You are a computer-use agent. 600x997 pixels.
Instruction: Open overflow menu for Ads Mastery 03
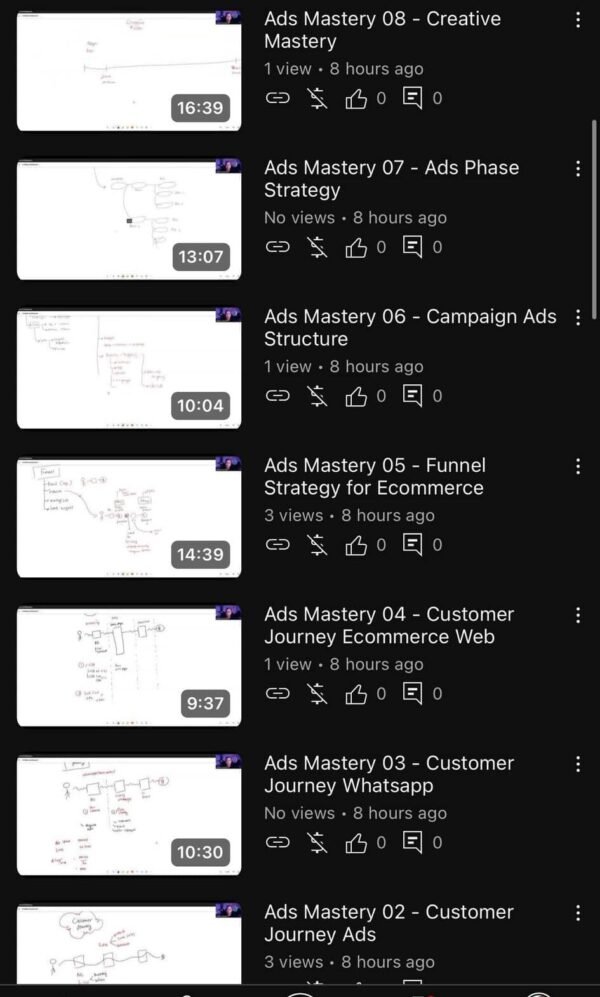click(578, 765)
